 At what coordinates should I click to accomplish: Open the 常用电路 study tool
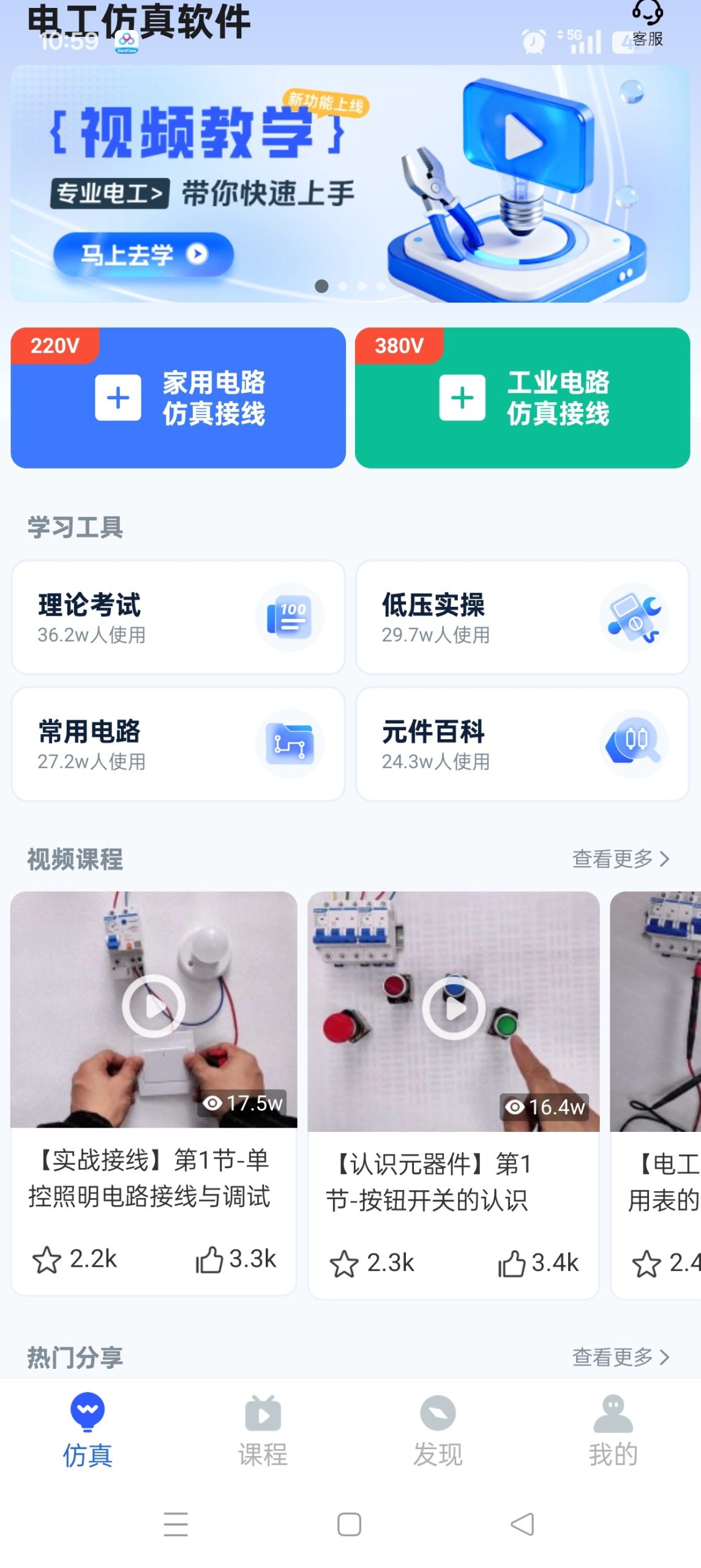[178, 744]
